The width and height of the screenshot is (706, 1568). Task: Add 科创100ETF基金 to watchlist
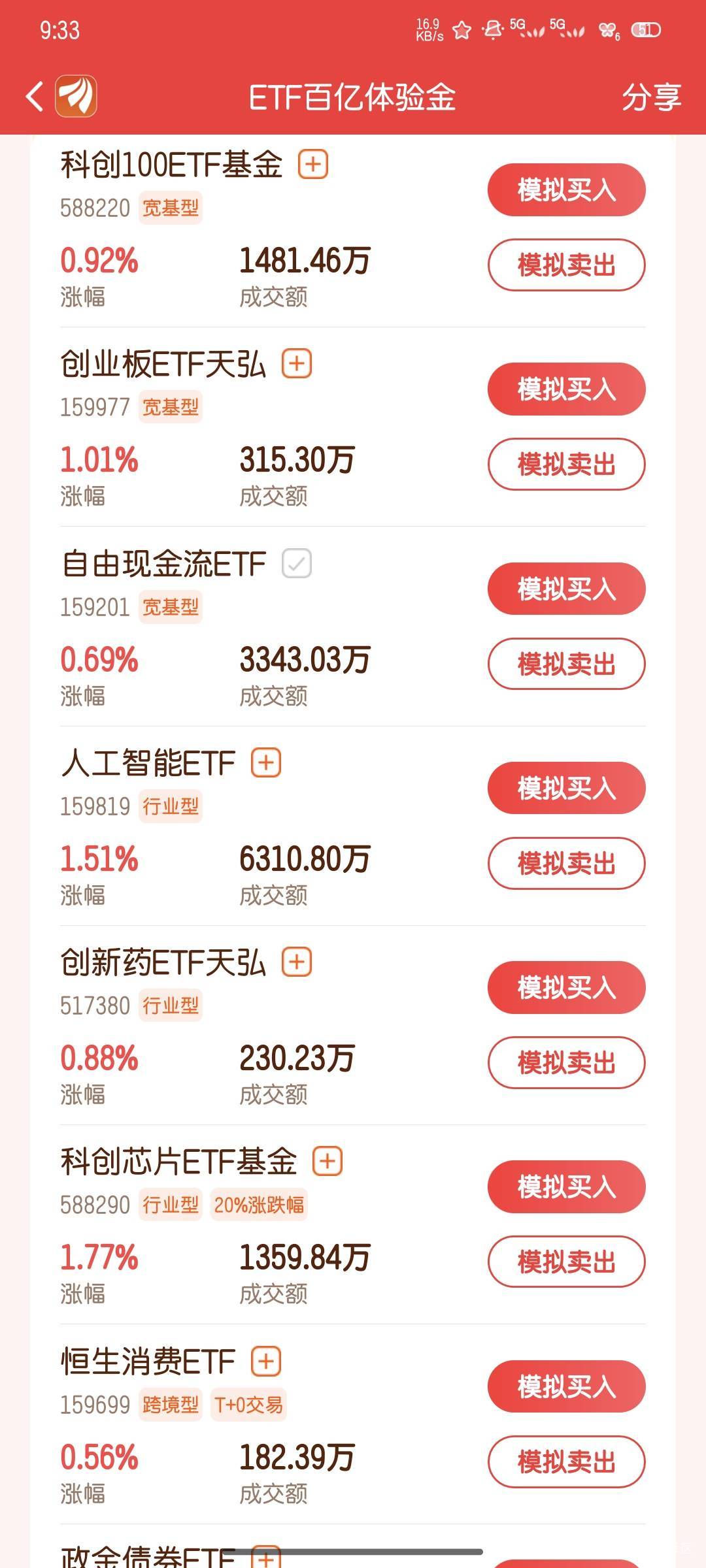[x=312, y=164]
